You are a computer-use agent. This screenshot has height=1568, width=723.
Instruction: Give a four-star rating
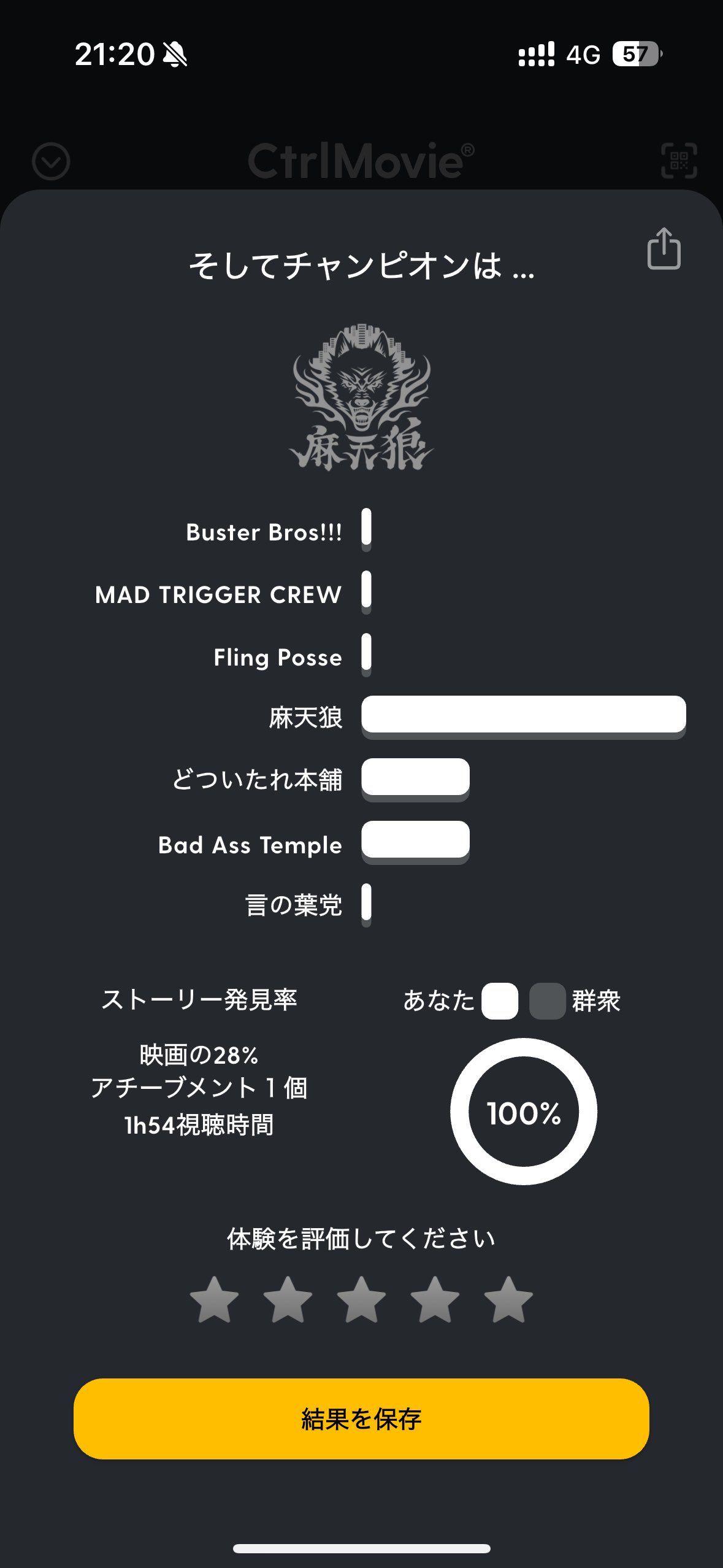click(435, 1300)
